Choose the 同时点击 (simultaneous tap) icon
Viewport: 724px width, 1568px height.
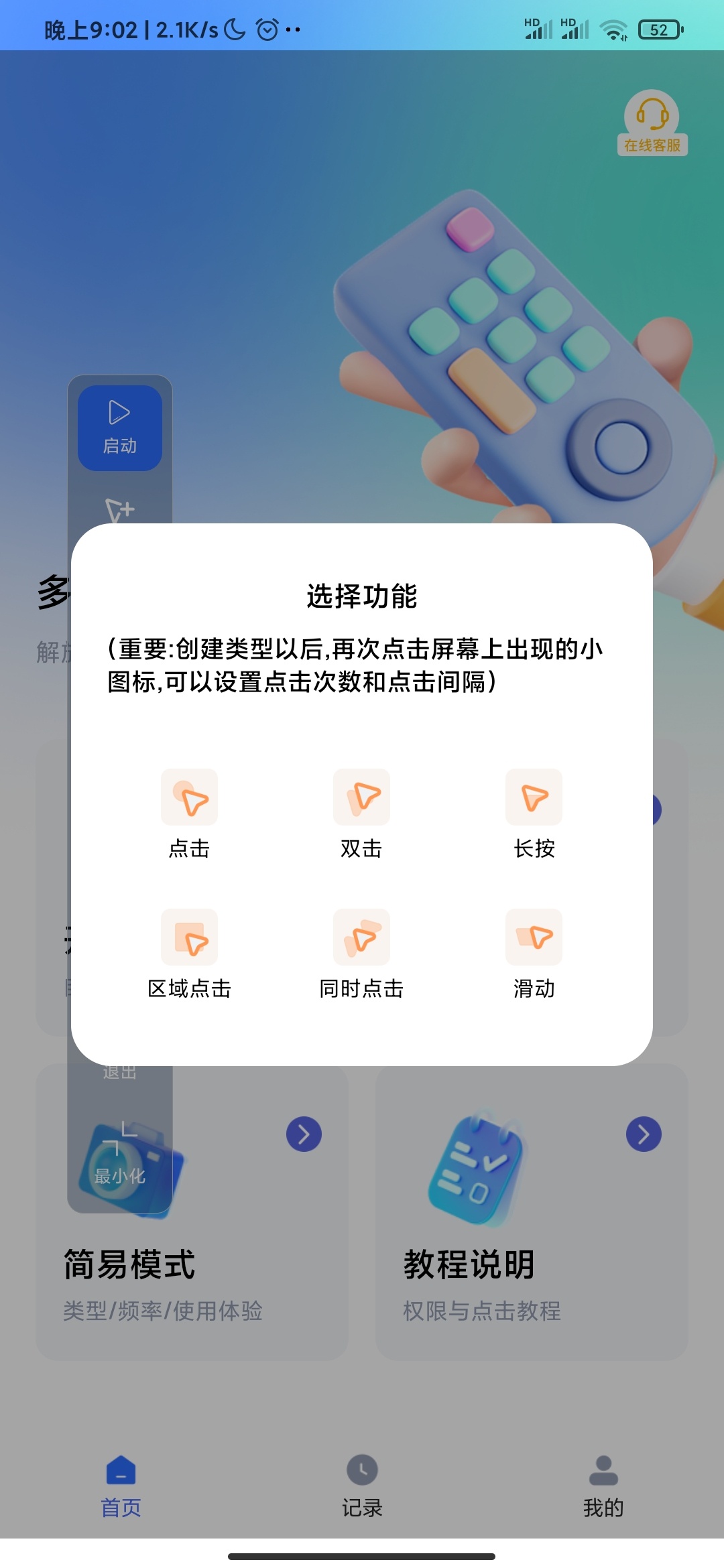pos(361,937)
